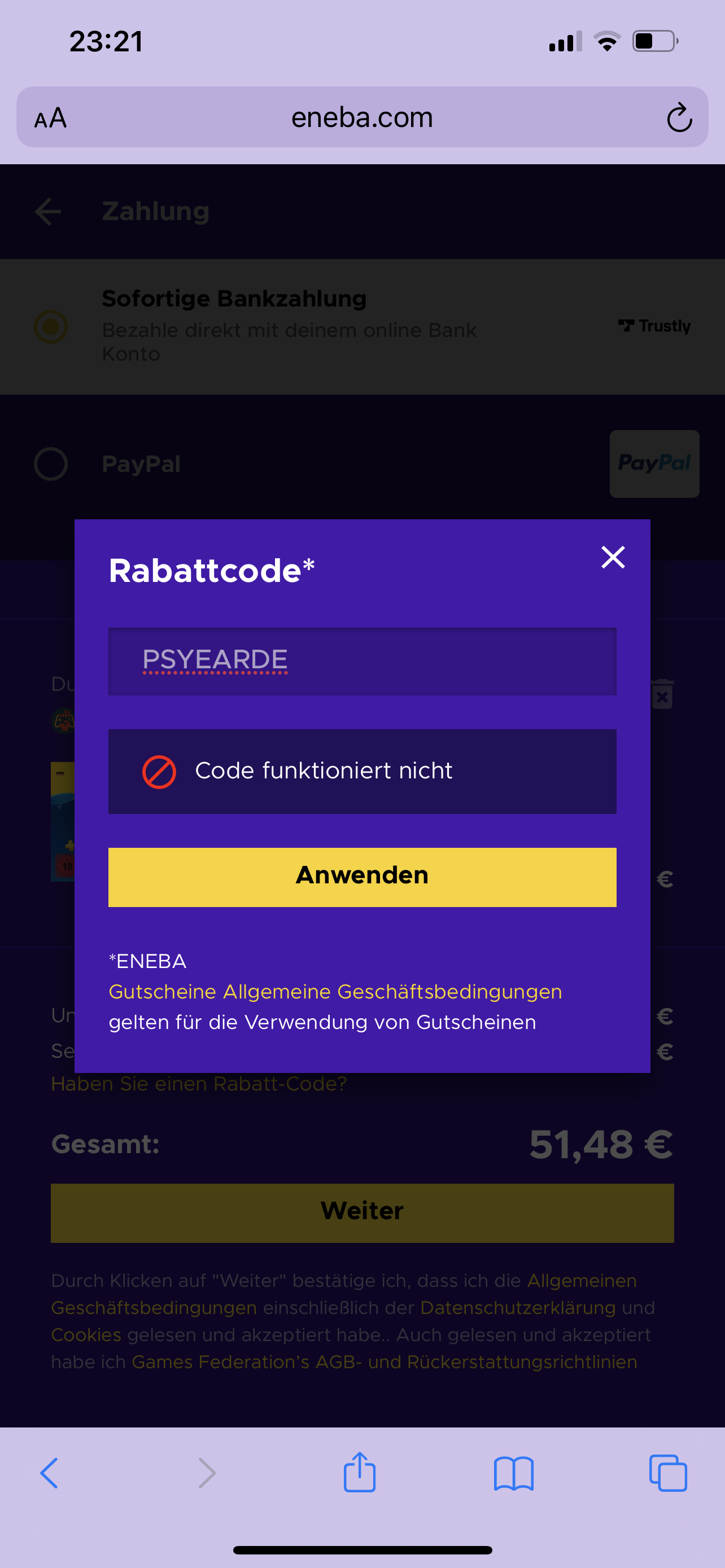Close the Rabattcode dialog
725x1568 pixels.
click(x=613, y=557)
